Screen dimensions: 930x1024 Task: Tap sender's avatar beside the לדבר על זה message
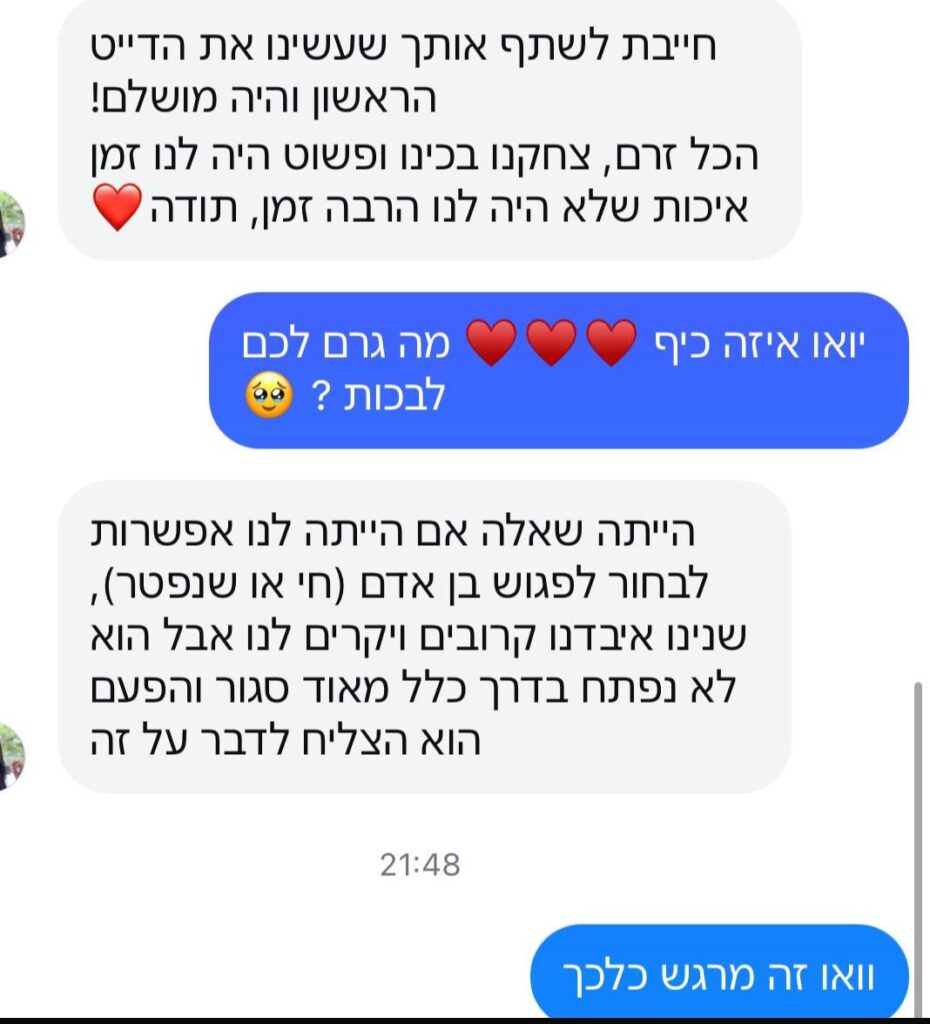(x=10, y=757)
